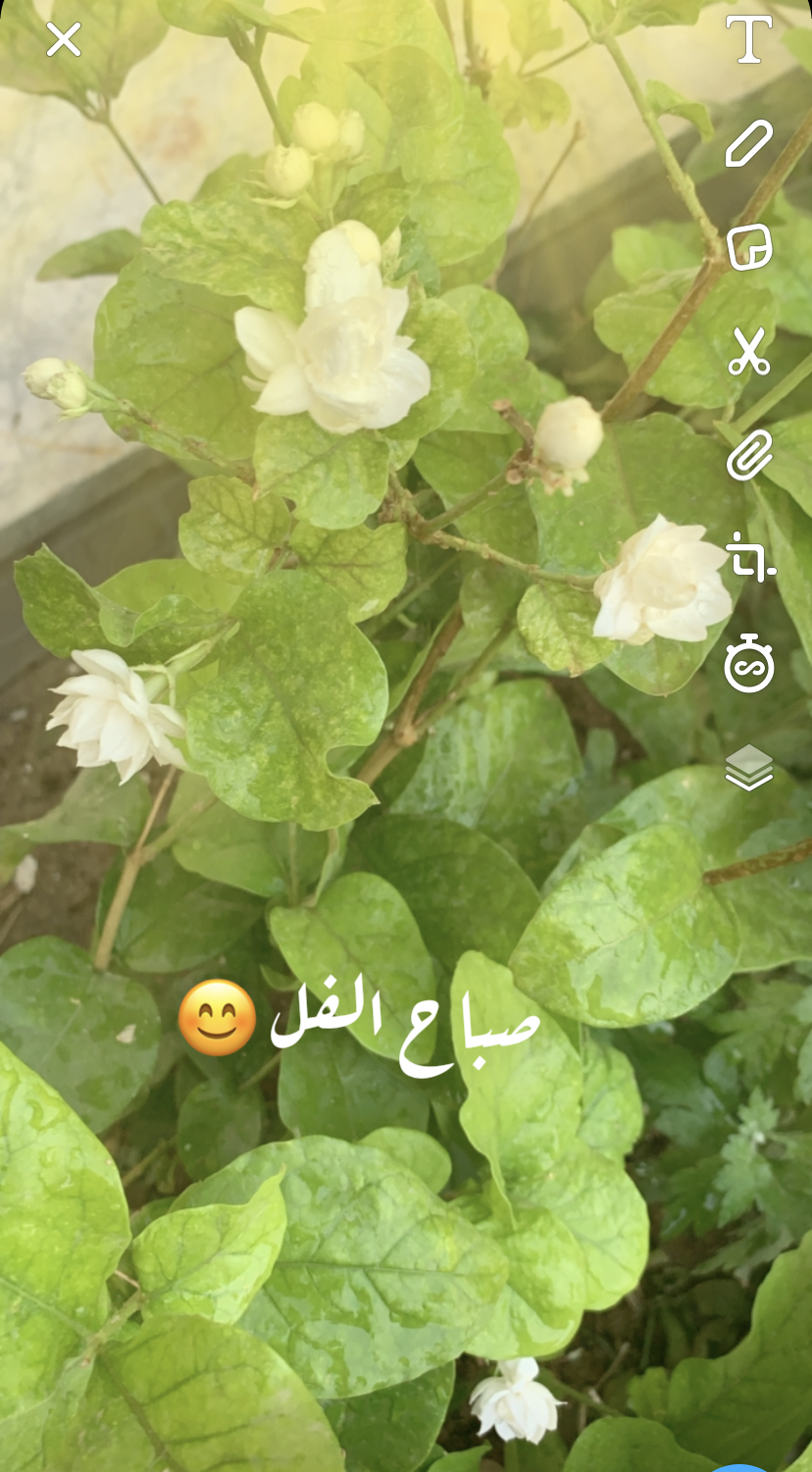Set the snap timer duration

coord(749,664)
